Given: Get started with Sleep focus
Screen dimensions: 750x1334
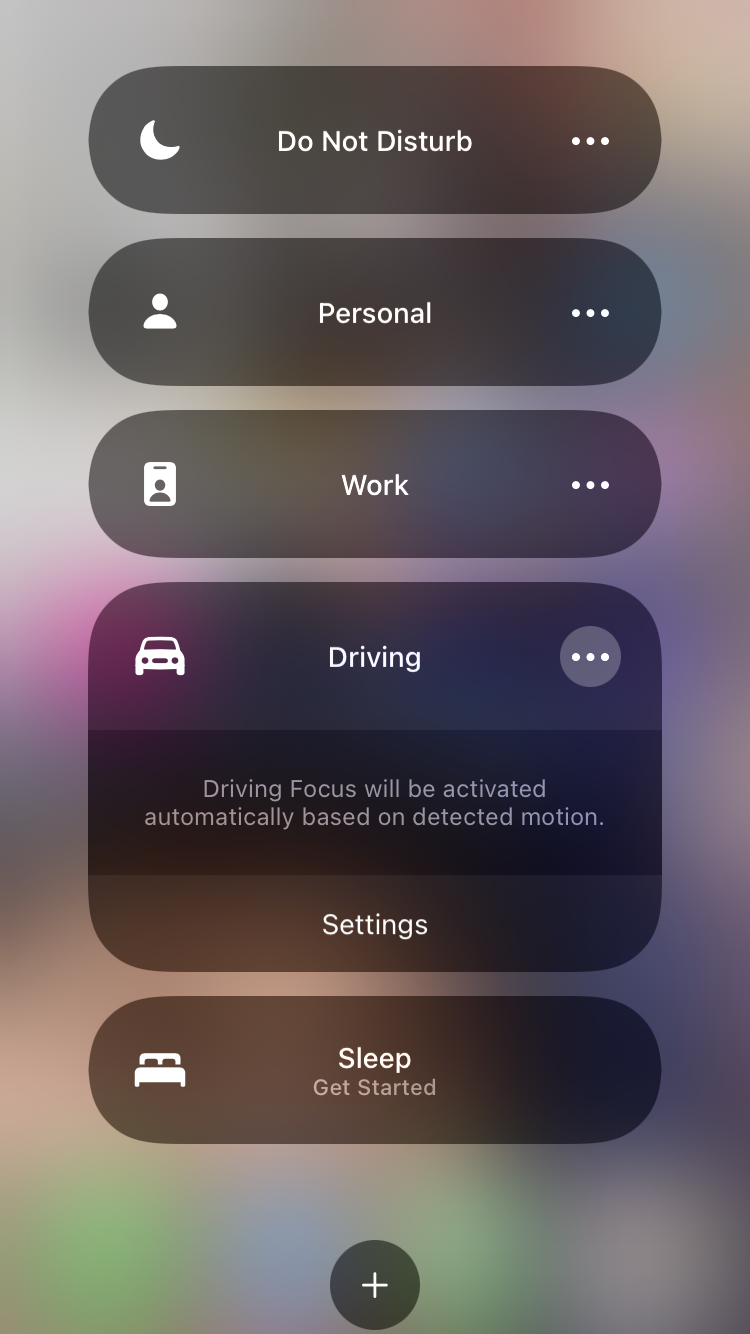Looking at the screenshot, I should pos(375,1070).
